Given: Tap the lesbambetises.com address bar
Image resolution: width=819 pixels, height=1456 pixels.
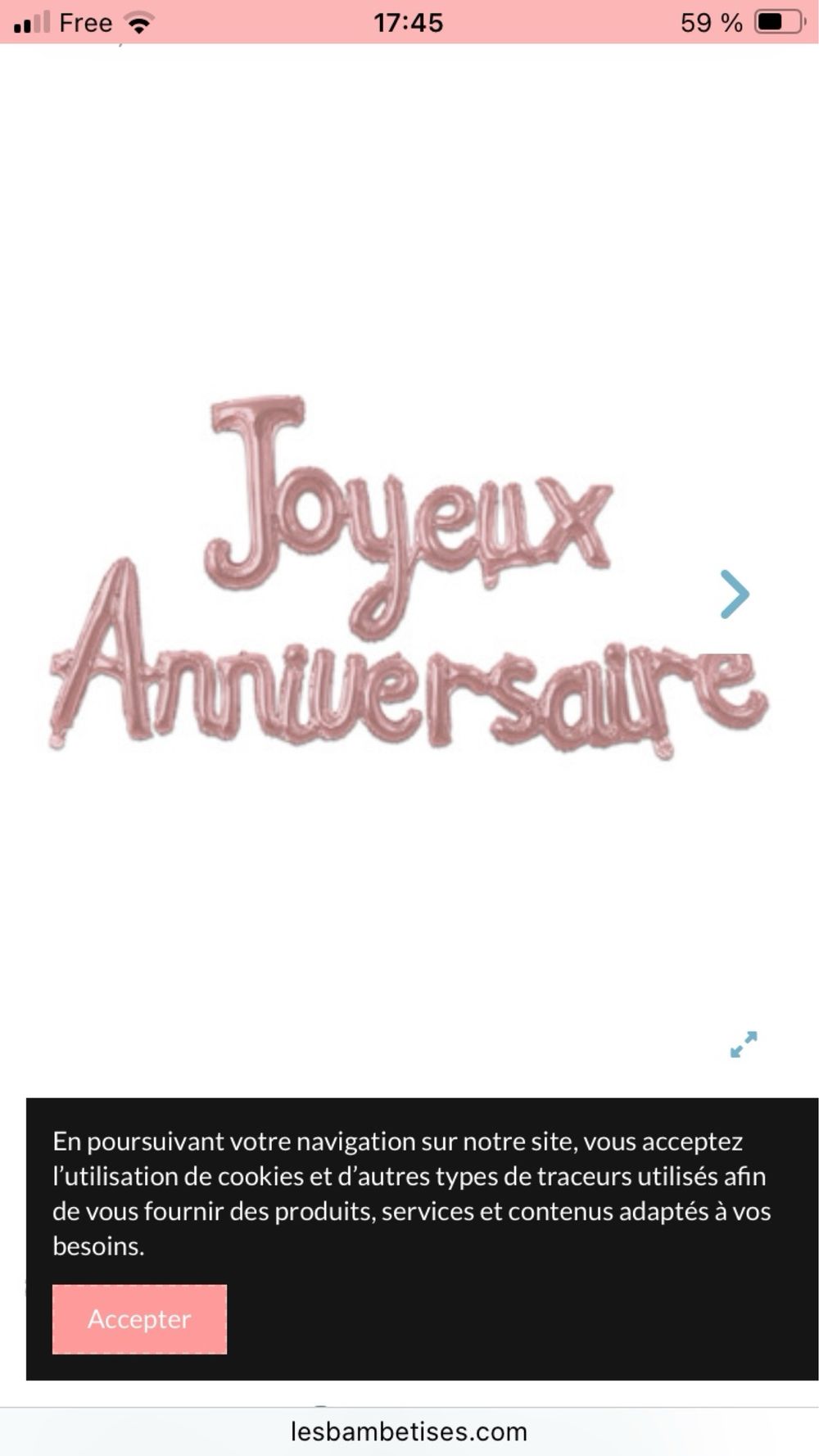Looking at the screenshot, I should [409, 1431].
